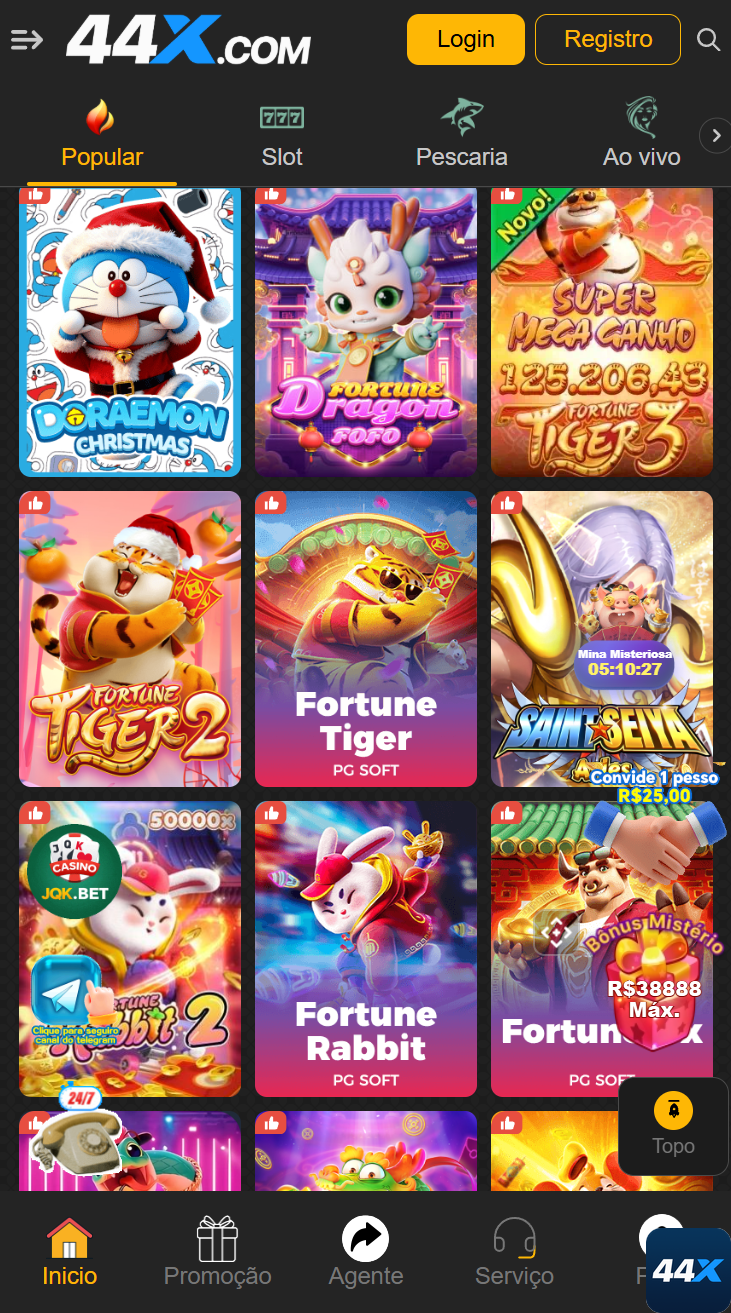Select the Ao vivo category tab
Viewport: 731px width, 1313px height.
tap(641, 135)
